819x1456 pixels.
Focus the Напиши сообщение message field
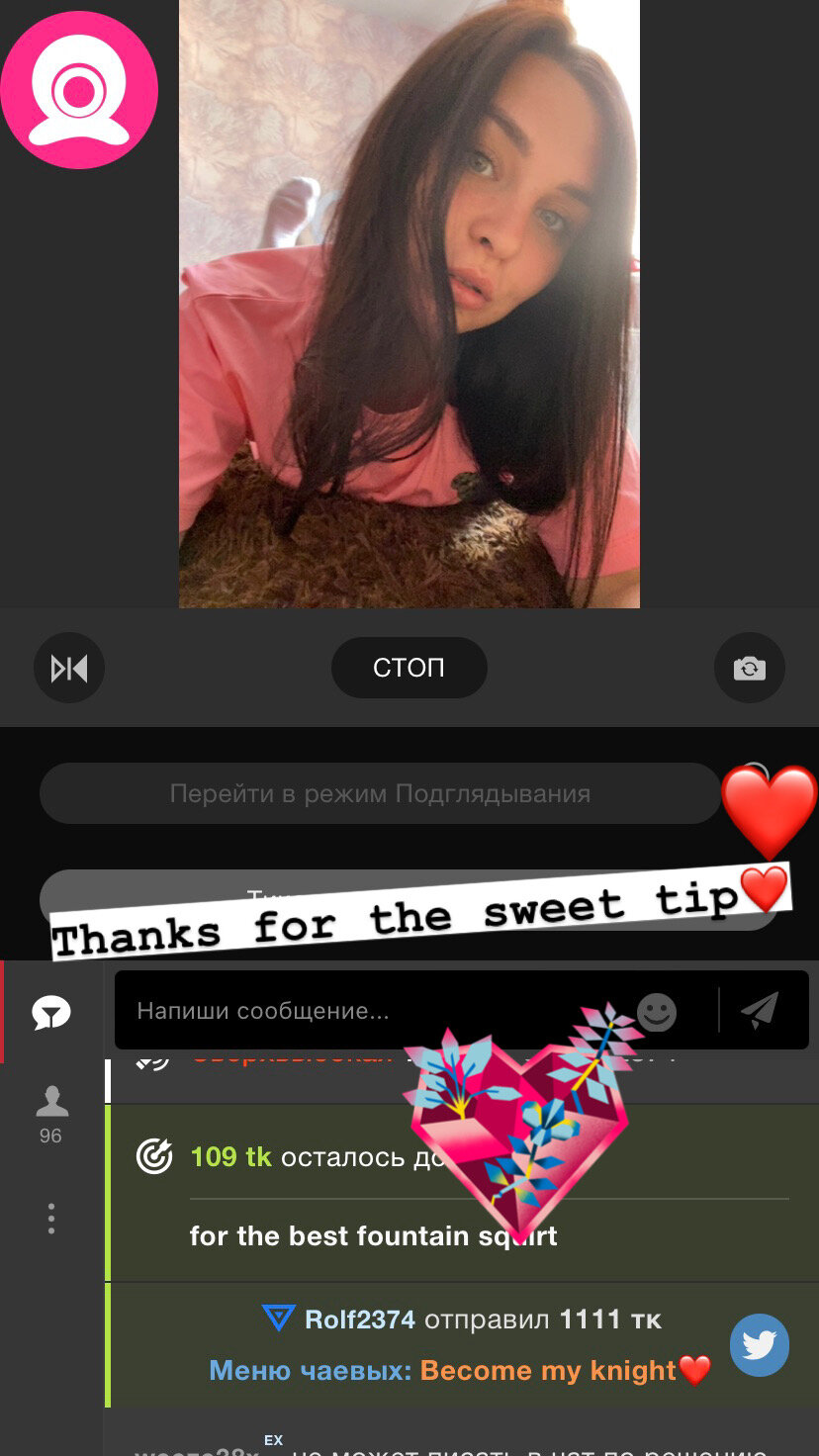tap(376, 1010)
